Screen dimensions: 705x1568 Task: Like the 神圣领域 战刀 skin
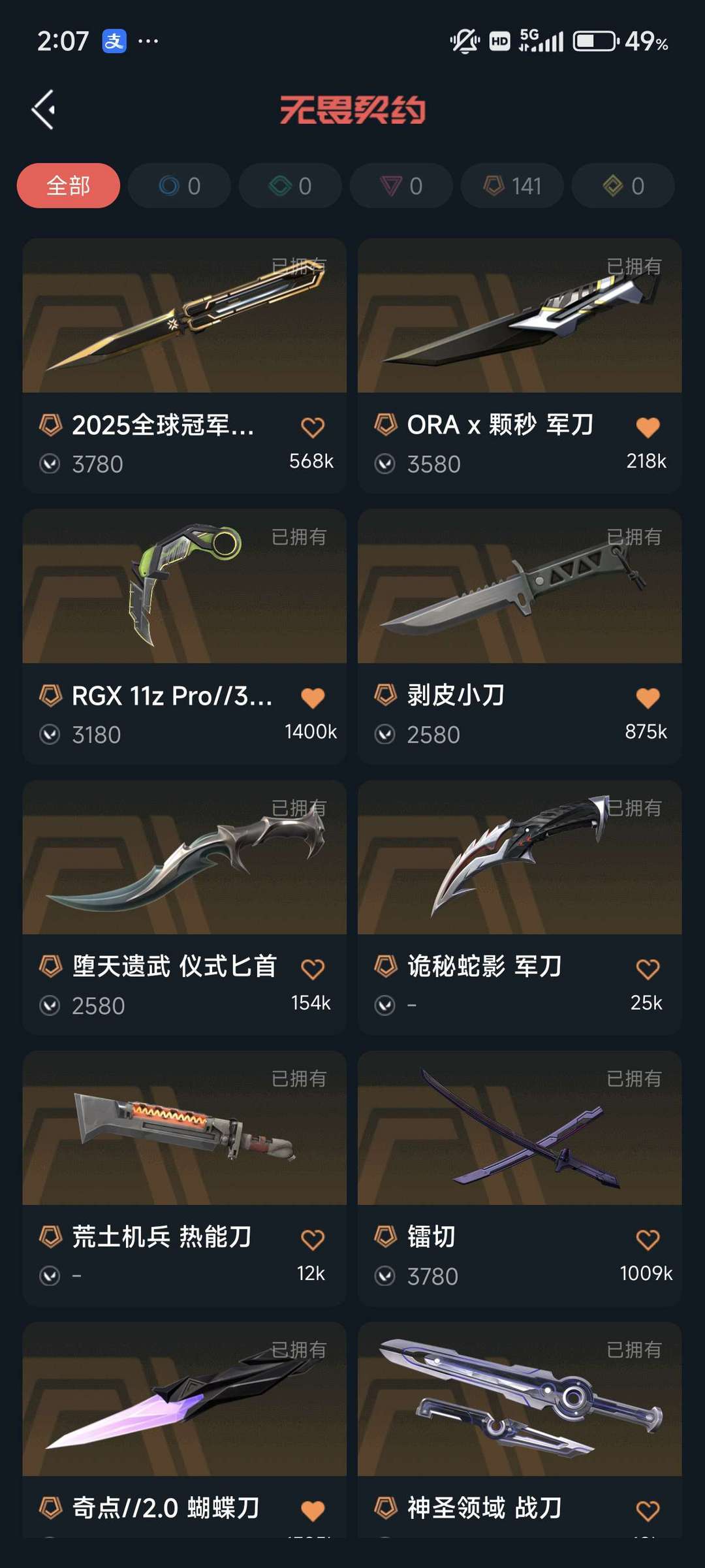coord(648,1511)
